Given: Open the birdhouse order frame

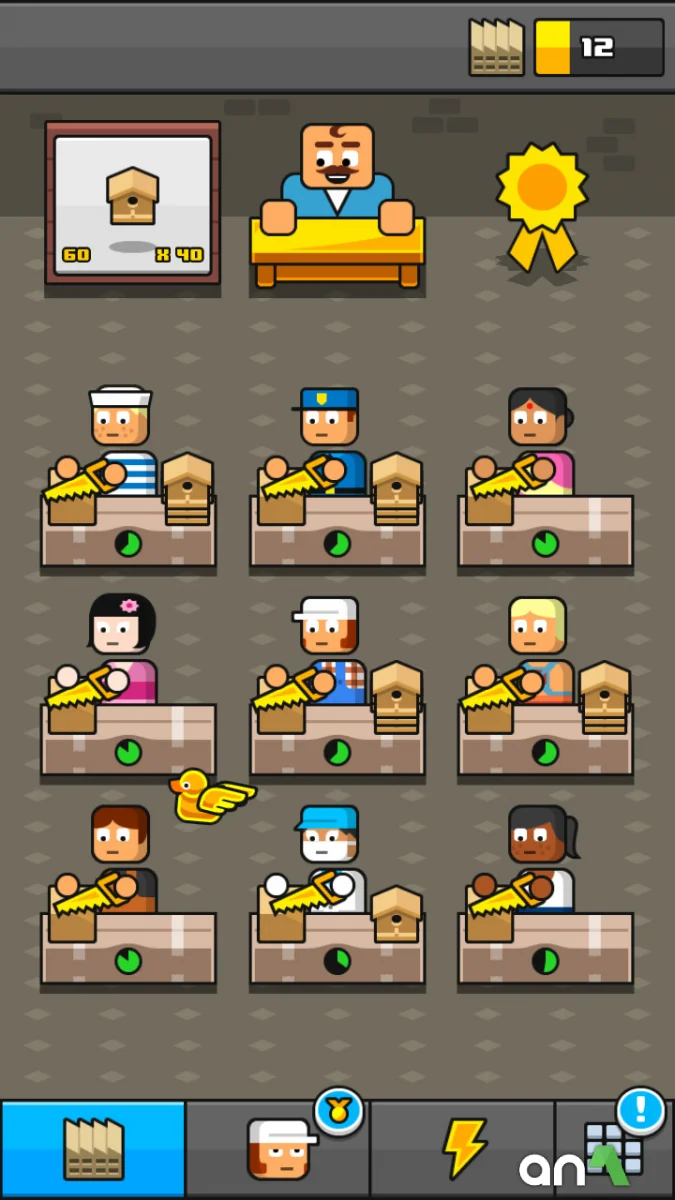Looking at the screenshot, I should point(132,203).
